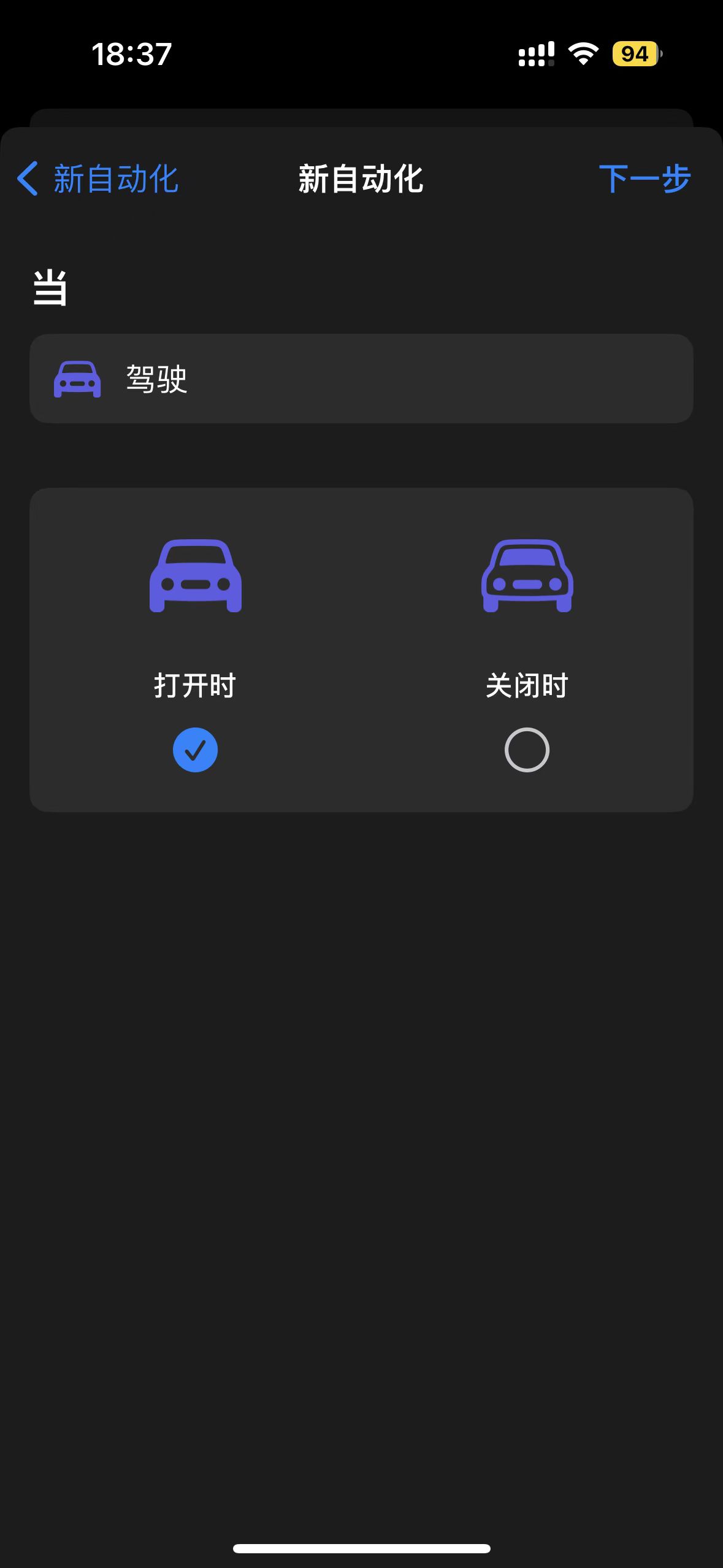Viewport: 723px width, 1568px height.
Task: Tap the Wi-Fi icon in the status bar
Action: click(581, 54)
